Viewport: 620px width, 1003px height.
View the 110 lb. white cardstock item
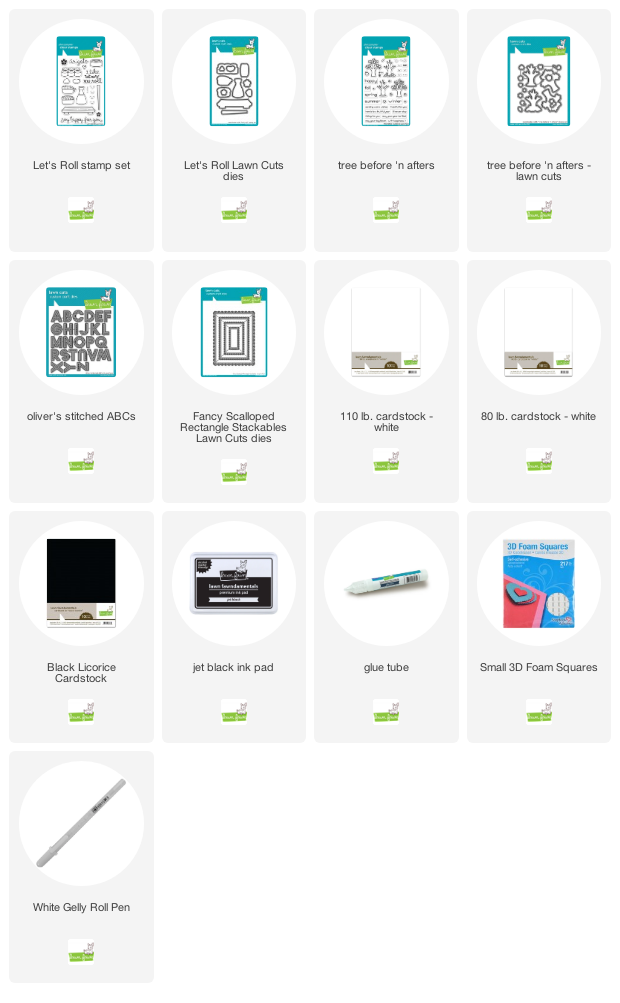pyautogui.click(x=386, y=381)
